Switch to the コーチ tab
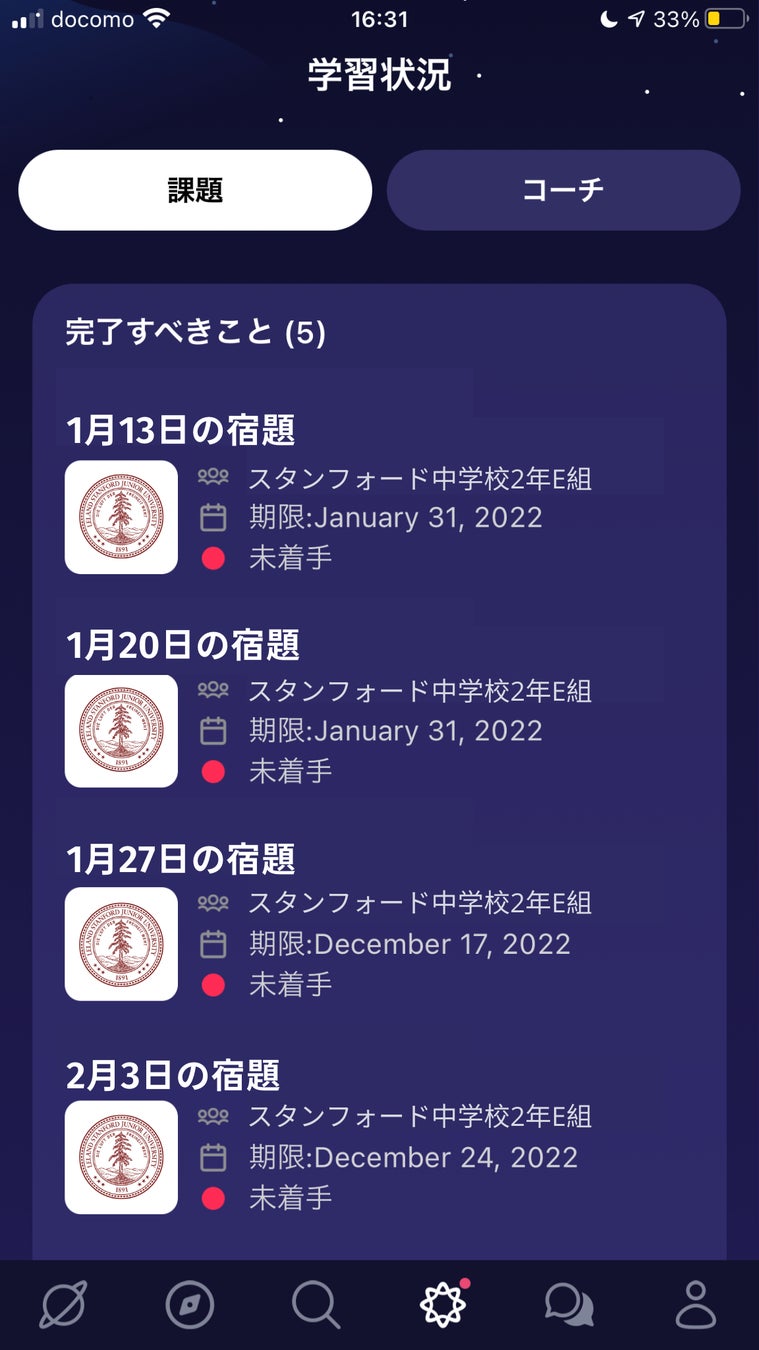Image resolution: width=759 pixels, height=1350 pixels. coord(563,190)
